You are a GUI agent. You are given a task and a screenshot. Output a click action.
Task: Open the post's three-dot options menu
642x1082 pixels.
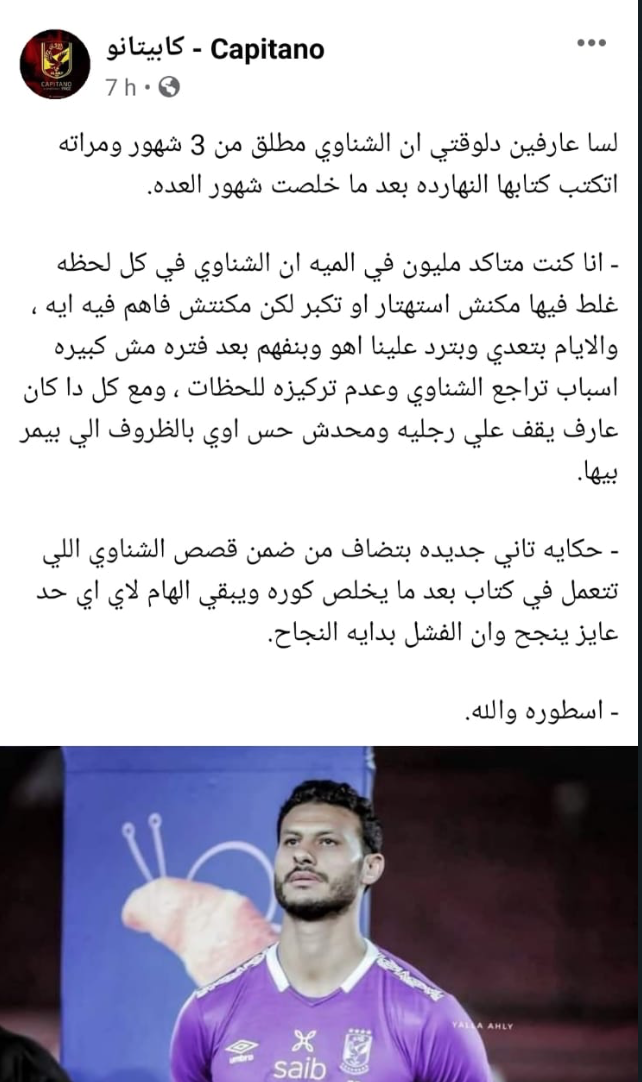coord(592,43)
